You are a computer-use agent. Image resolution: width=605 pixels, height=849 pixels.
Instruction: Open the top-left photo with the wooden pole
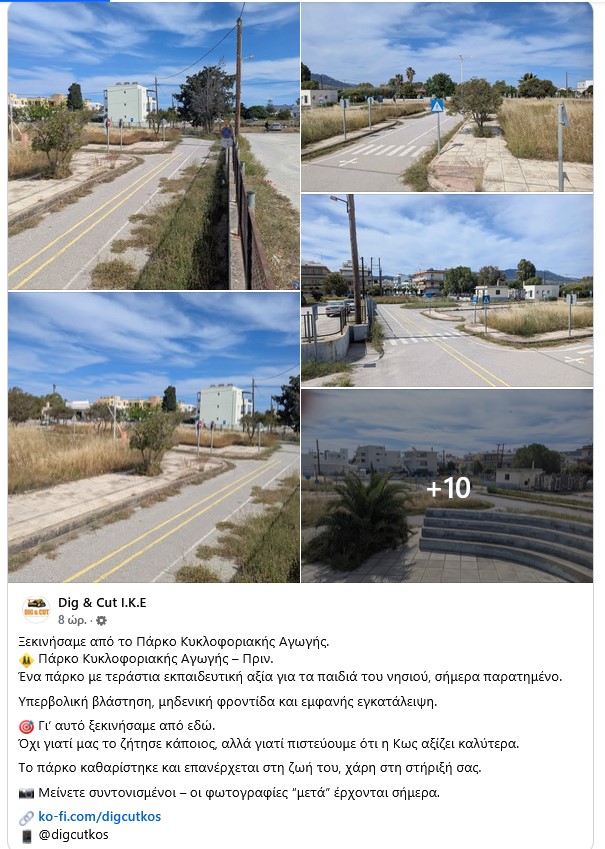(x=154, y=147)
